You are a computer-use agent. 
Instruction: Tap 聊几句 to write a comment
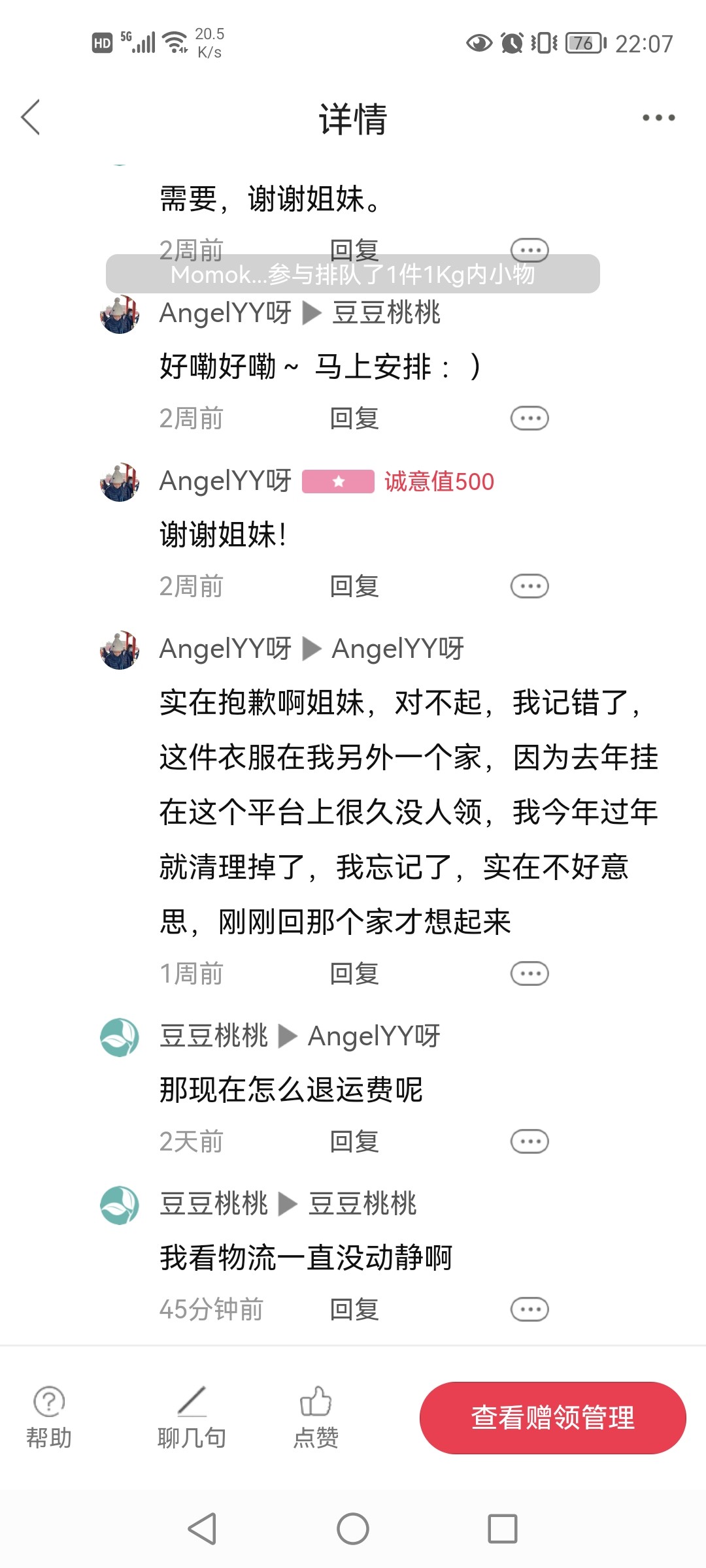coord(192,1416)
